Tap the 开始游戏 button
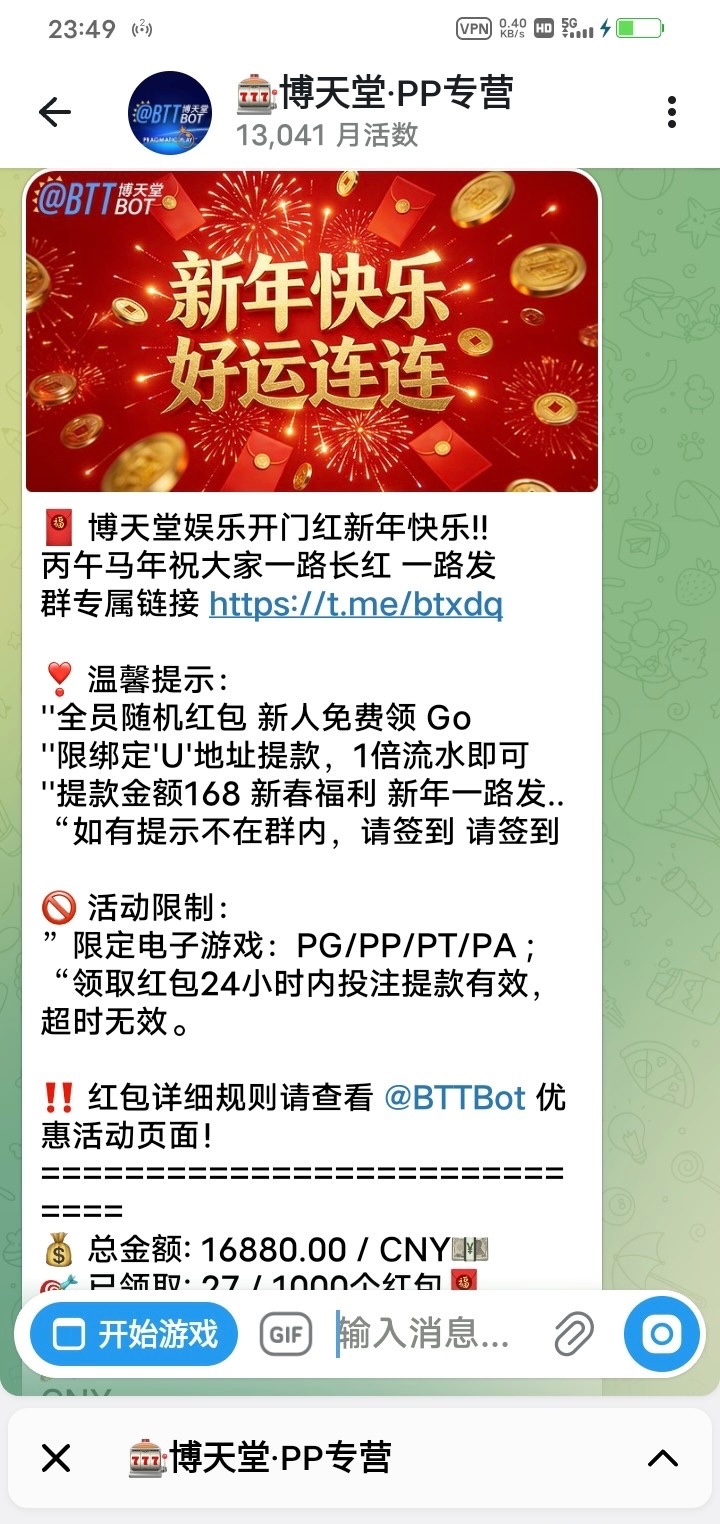 (134, 1334)
